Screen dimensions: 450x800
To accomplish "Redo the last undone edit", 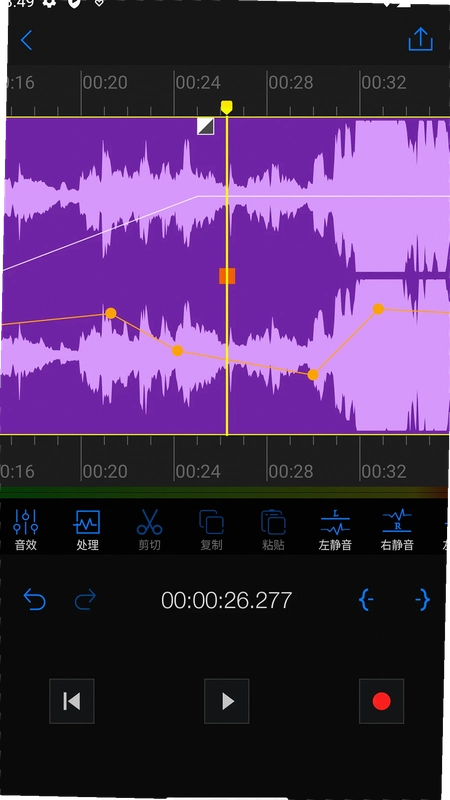I will click(x=85, y=600).
